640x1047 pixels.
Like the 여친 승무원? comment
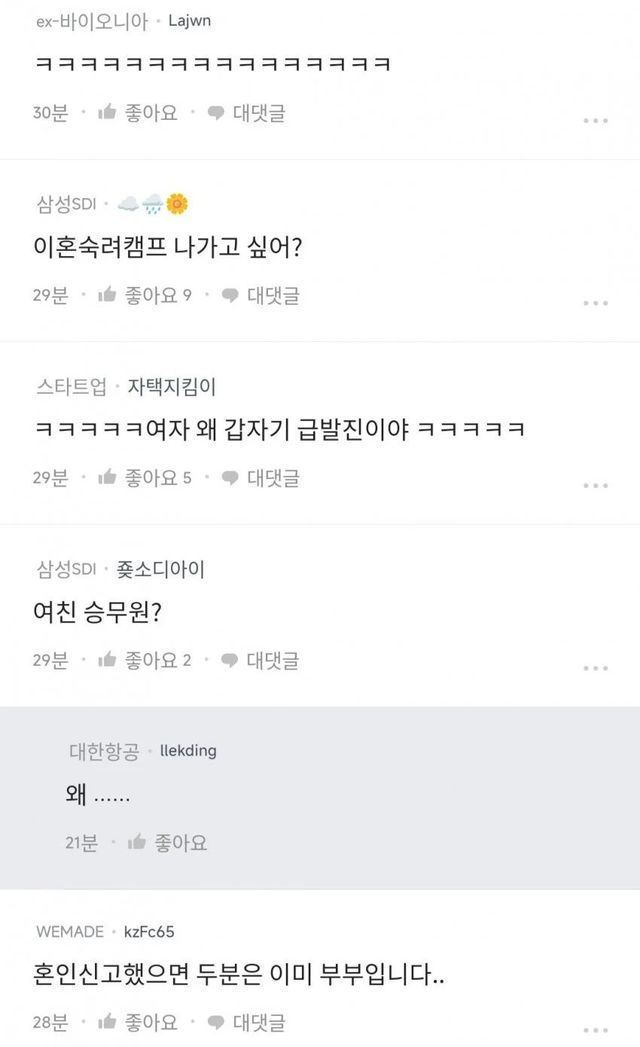point(144,660)
